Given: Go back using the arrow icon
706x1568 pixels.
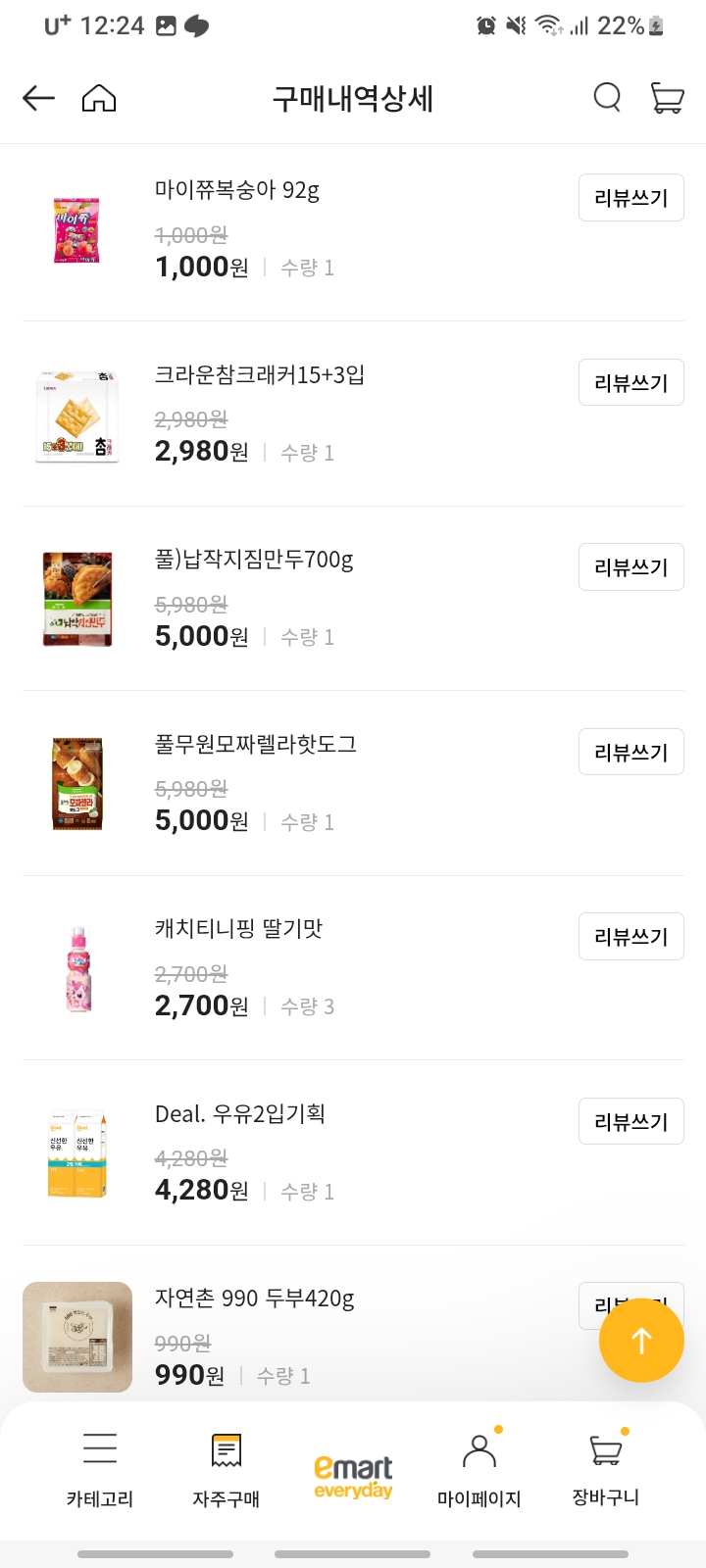Looking at the screenshot, I should click(x=37, y=98).
